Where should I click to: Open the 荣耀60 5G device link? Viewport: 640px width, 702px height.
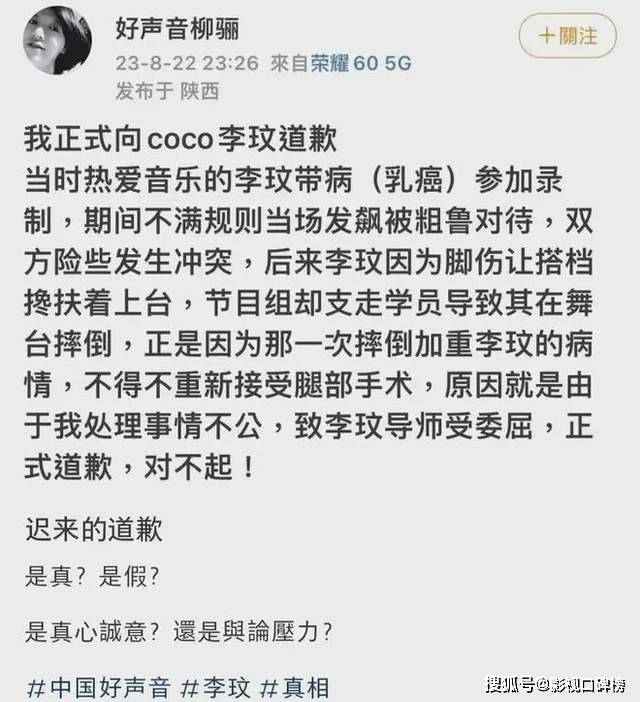coord(363,63)
